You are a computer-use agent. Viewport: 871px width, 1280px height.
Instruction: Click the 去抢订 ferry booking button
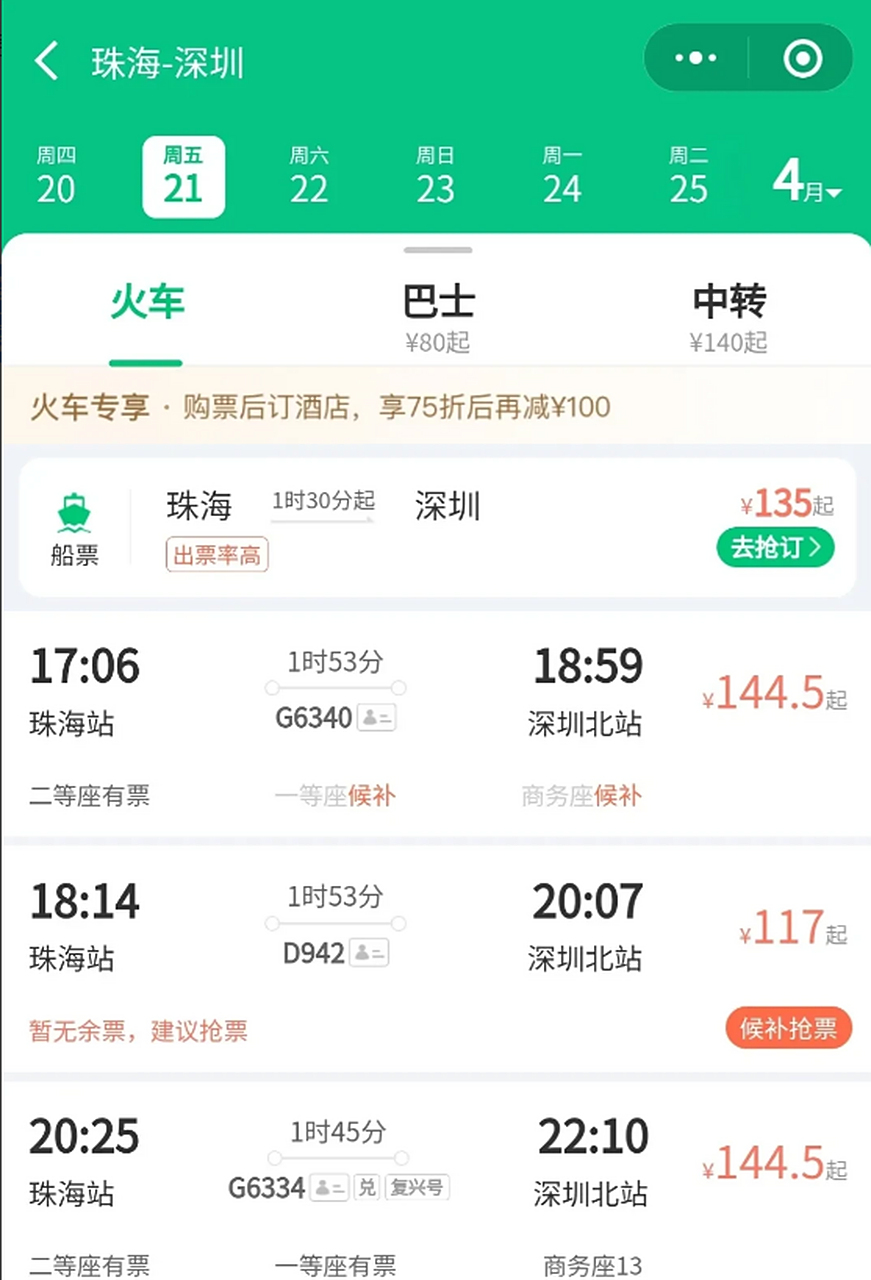point(775,548)
